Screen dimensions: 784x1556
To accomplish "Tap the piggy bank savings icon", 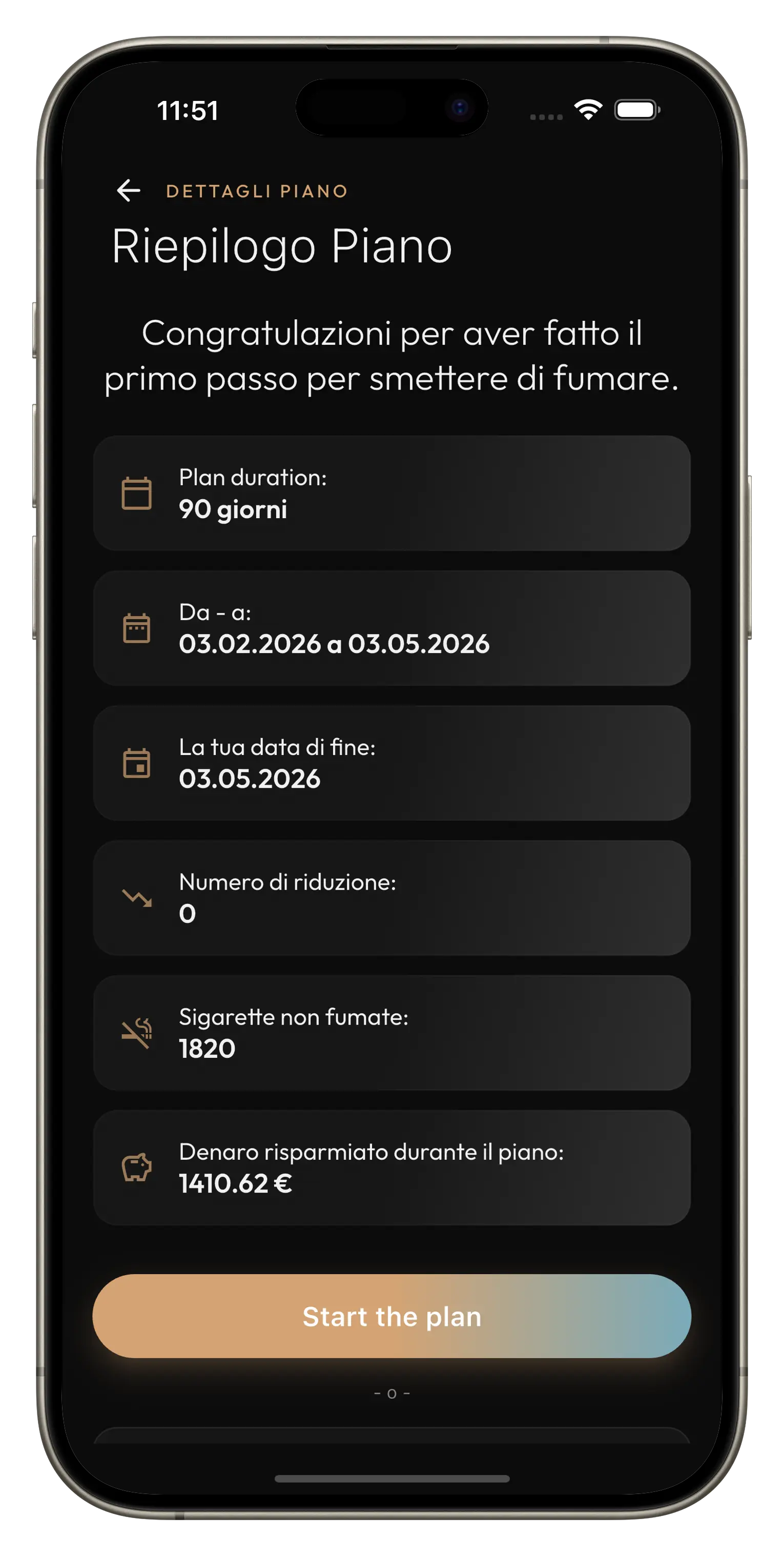I will click(x=138, y=1168).
